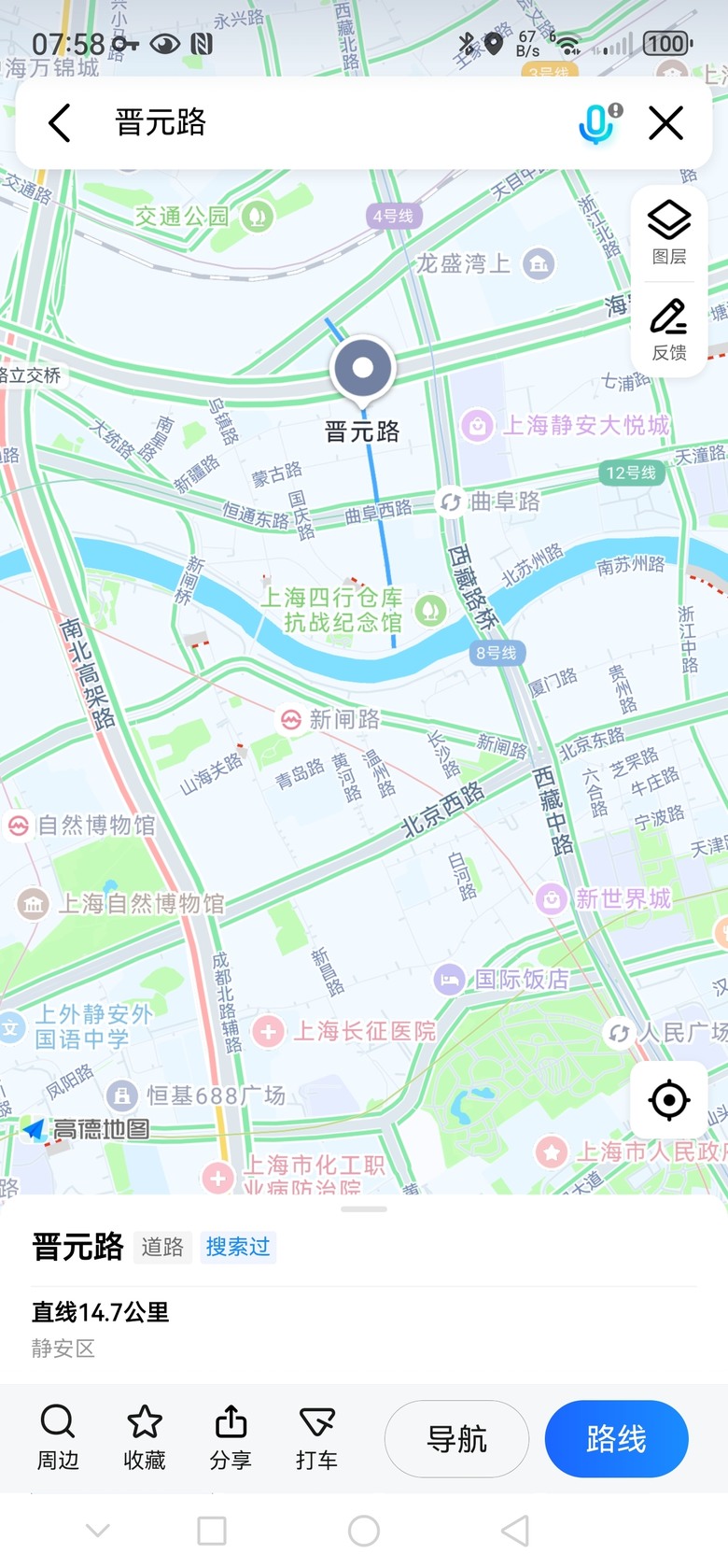728x1568 pixels.
Task: Start voice search with the microphone
Action: [x=598, y=122]
